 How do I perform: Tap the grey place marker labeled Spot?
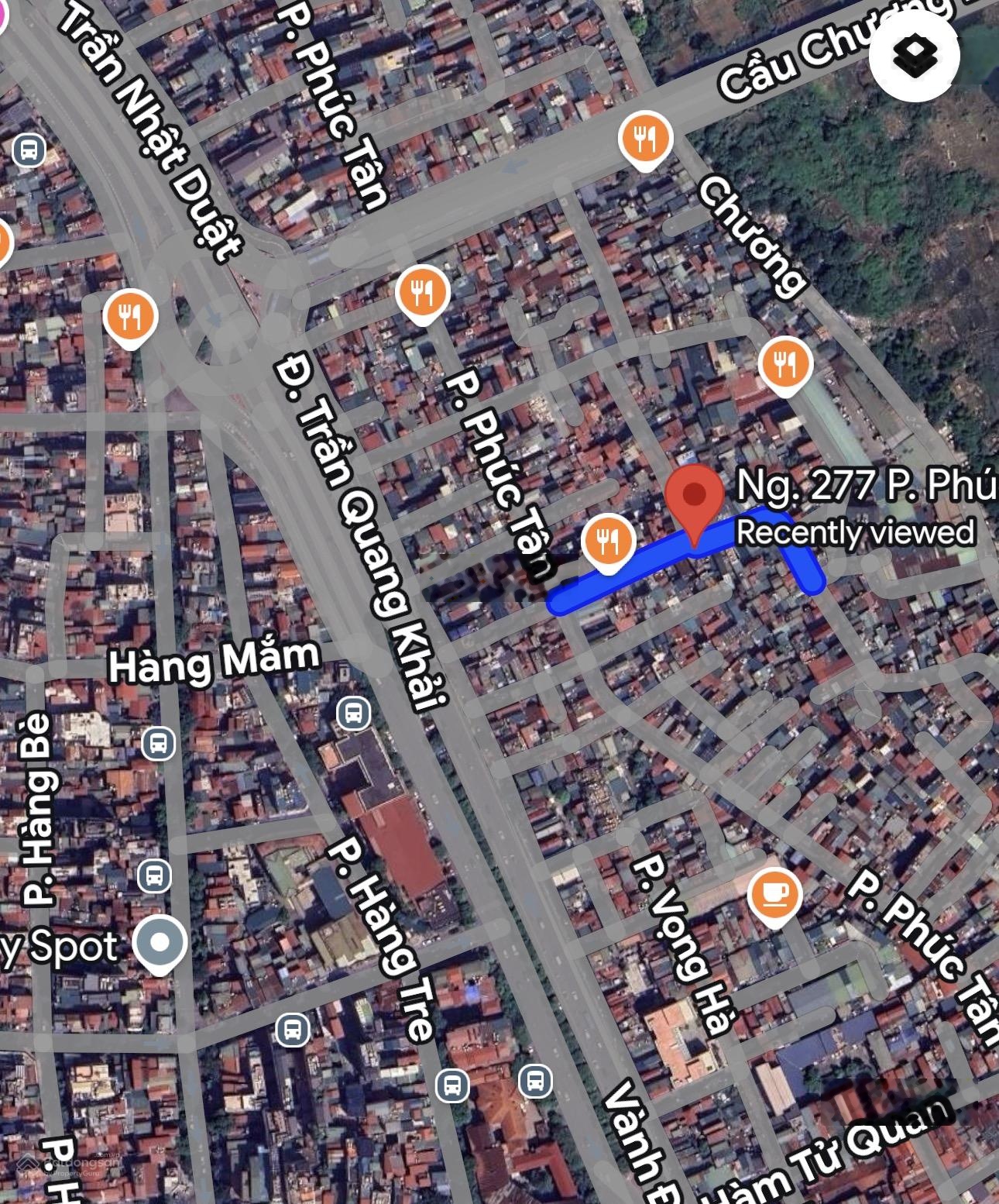pyautogui.click(x=159, y=943)
